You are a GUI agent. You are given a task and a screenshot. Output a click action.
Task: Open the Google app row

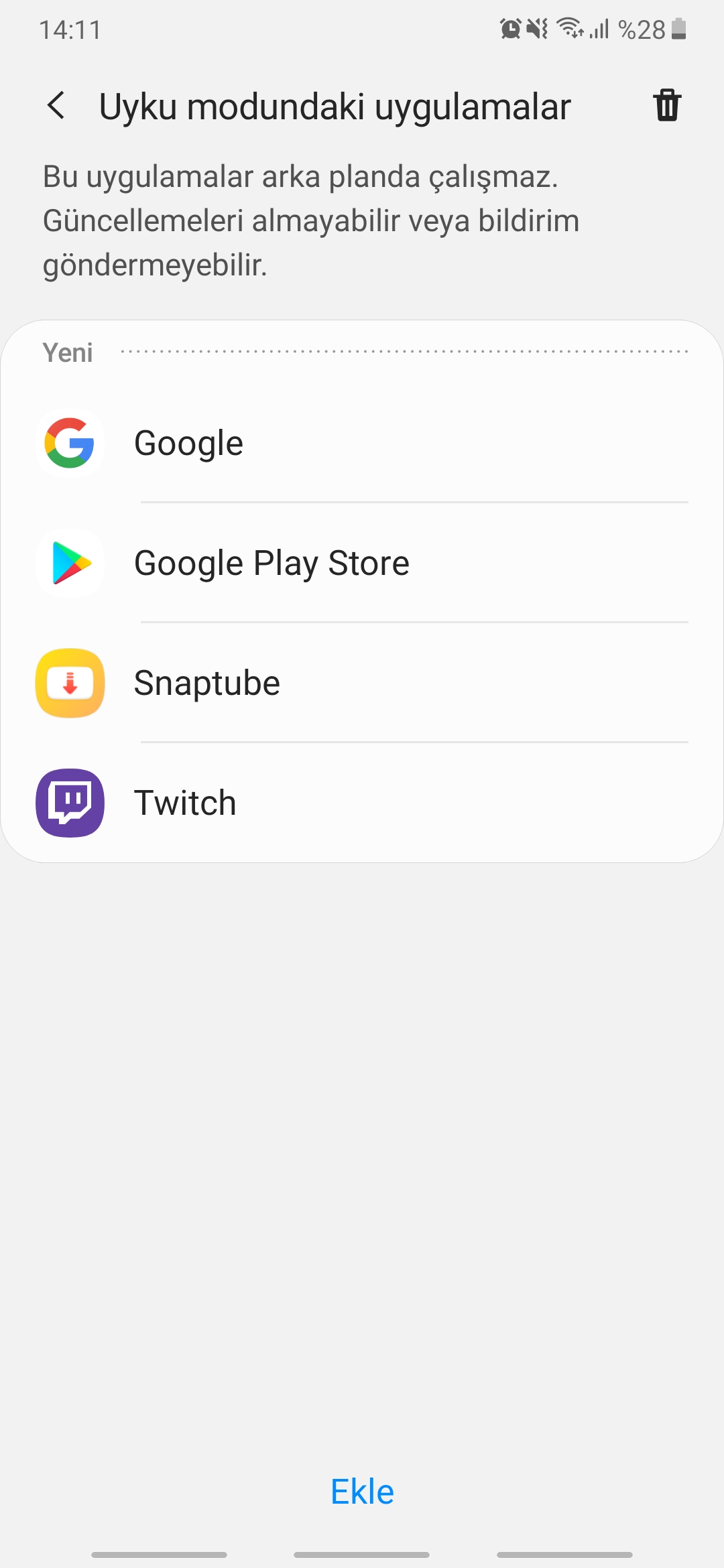[362, 443]
